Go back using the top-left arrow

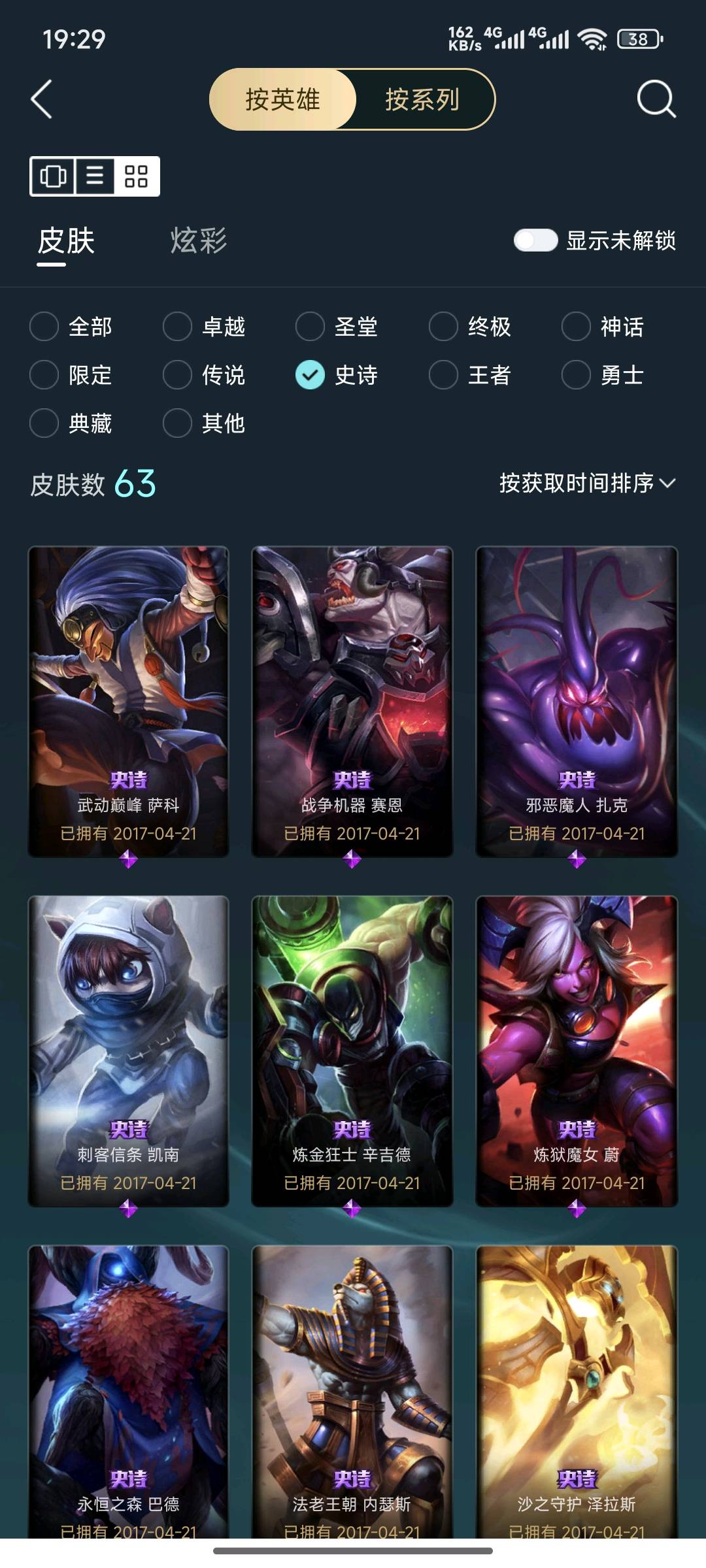click(x=42, y=99)
